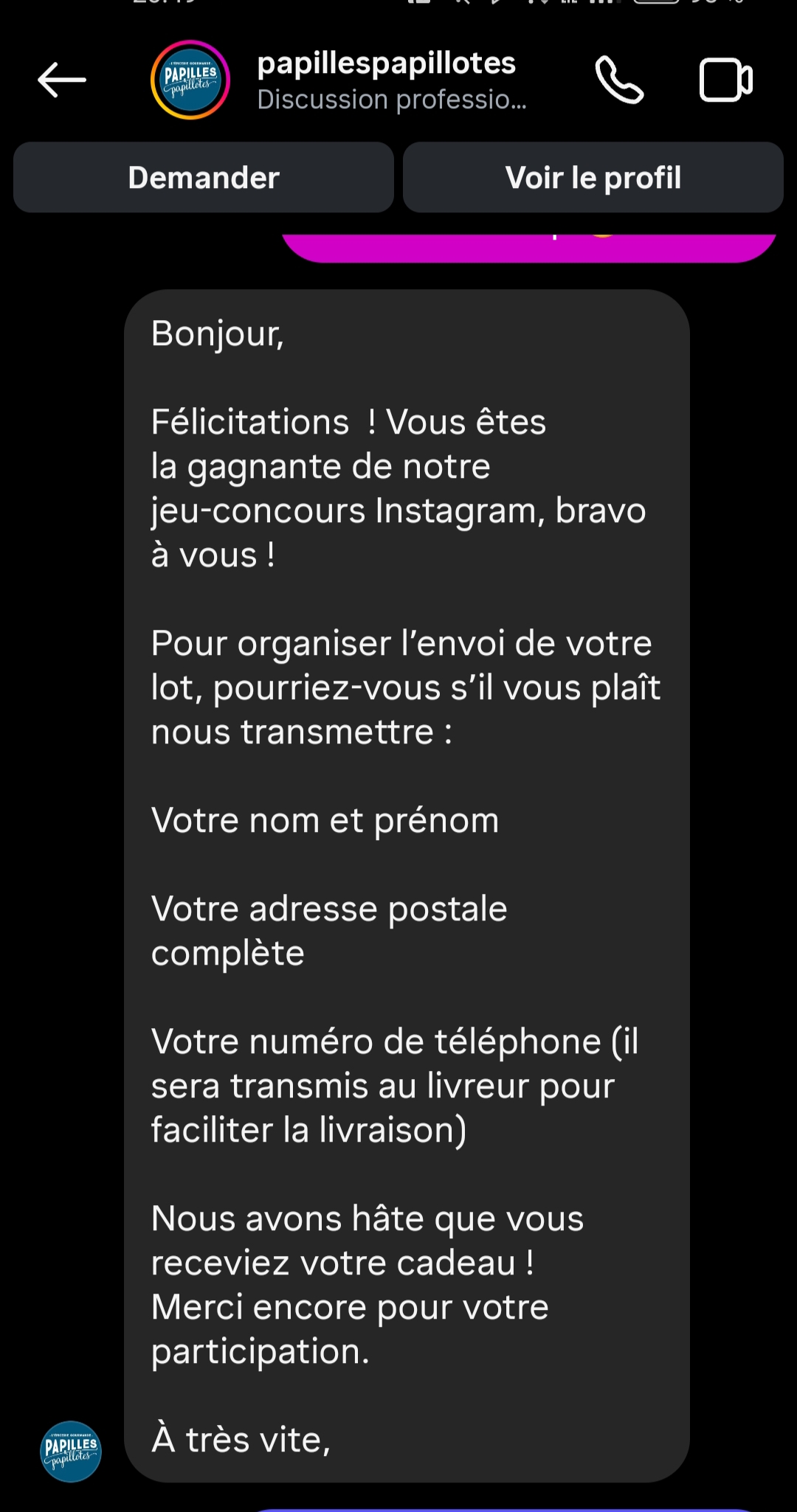This screenshot has width=797, height=1512.
Task: Start a video call with papillespapillotes
Action: [x=725, y=80]
